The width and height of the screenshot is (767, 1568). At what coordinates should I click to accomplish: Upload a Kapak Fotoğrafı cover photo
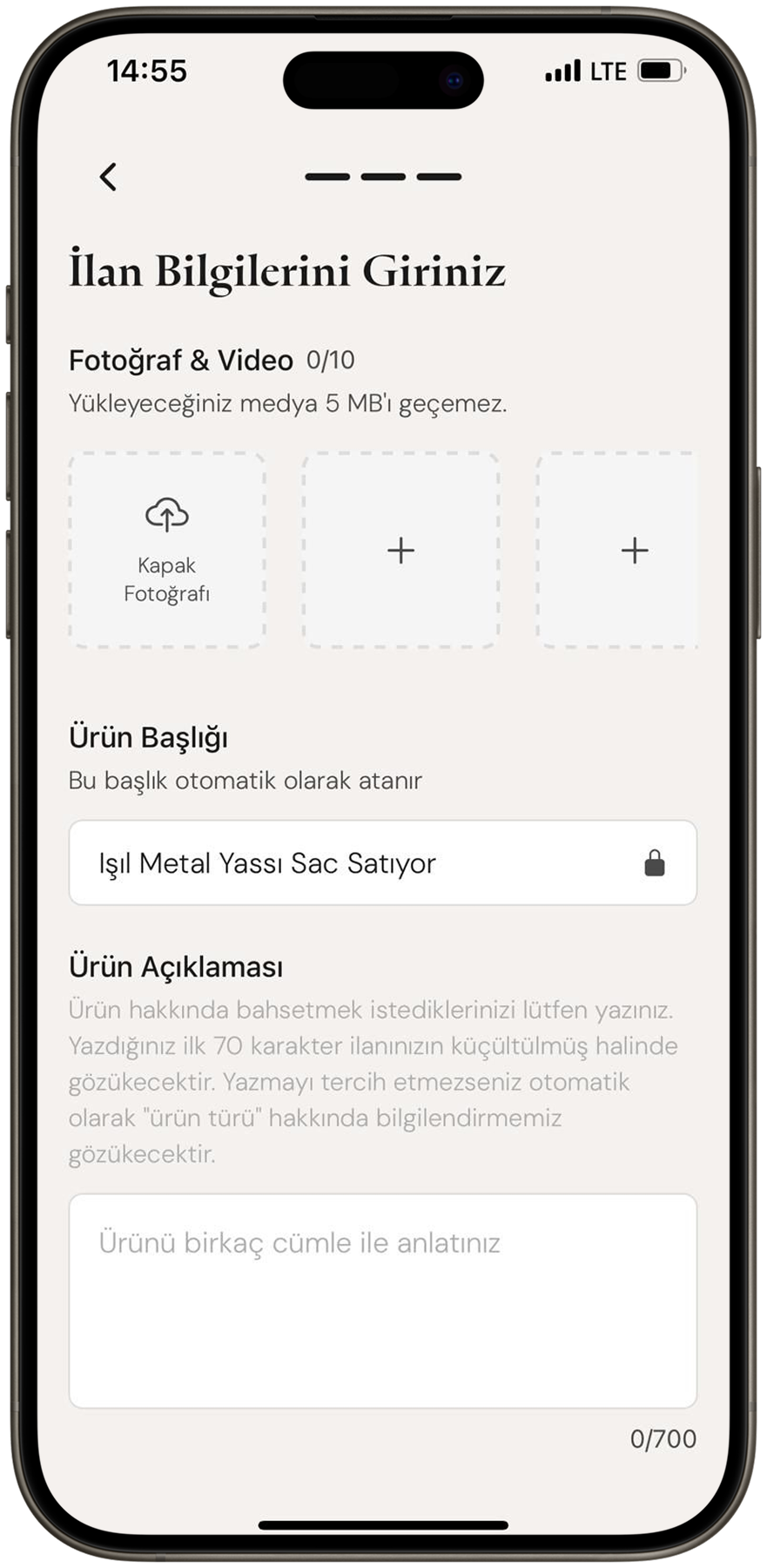click(x=167, y=550)
